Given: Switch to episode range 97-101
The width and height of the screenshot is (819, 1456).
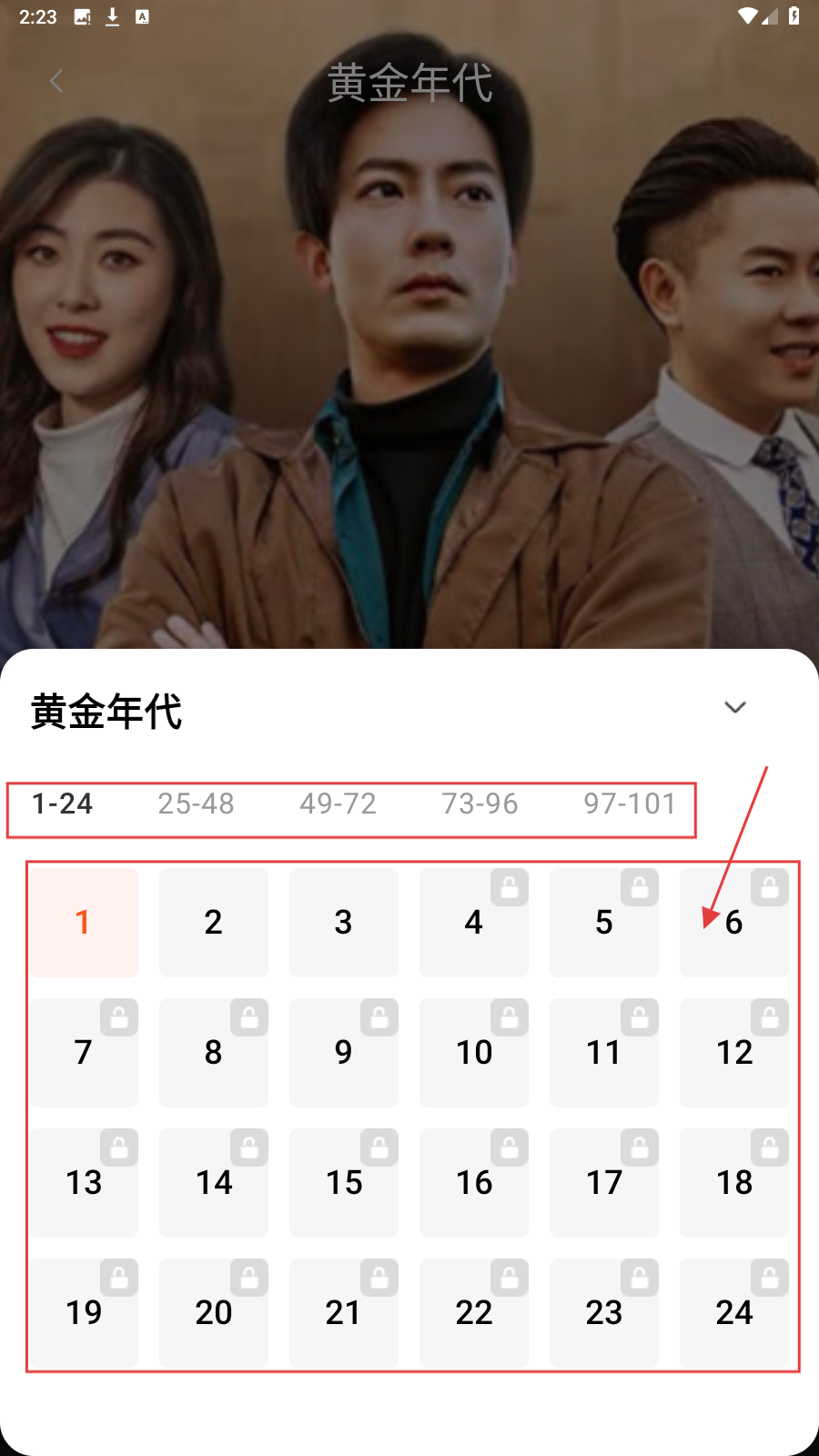Looking at the screenshot, I should pyautogui.click(x=630, y=804).
